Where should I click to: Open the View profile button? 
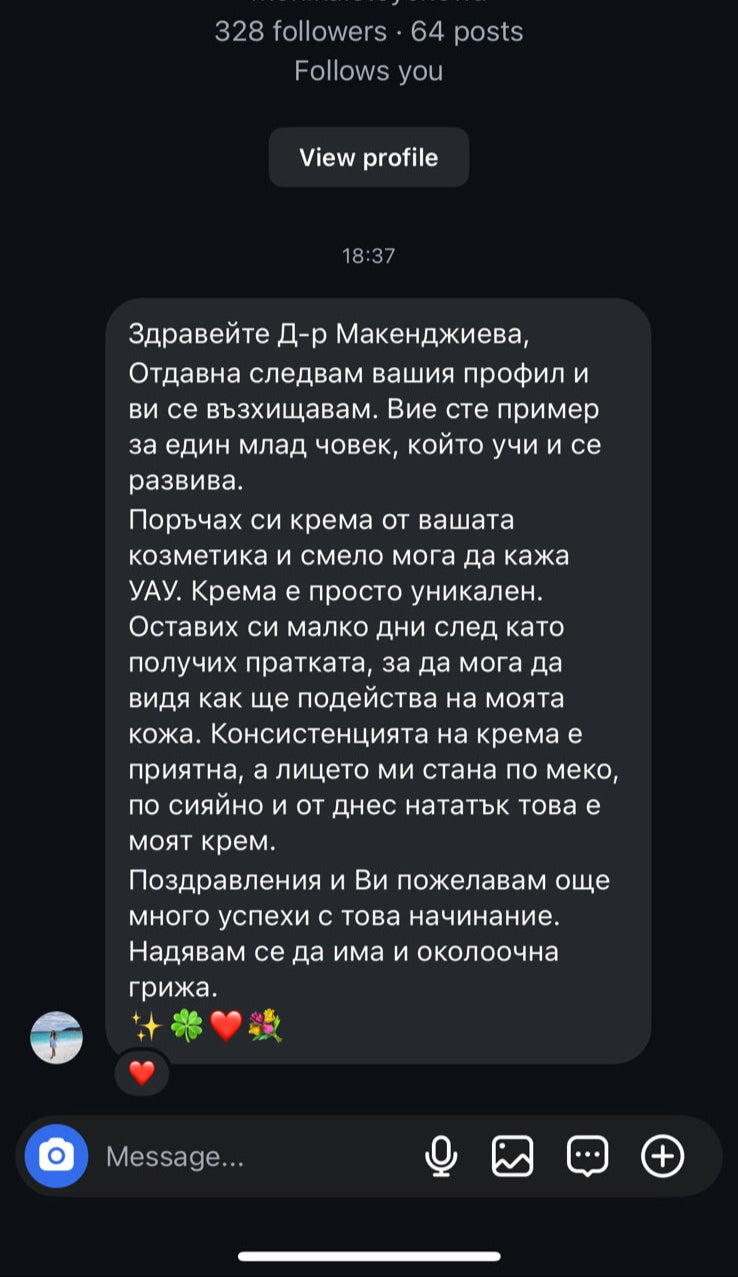coord(368,157)
